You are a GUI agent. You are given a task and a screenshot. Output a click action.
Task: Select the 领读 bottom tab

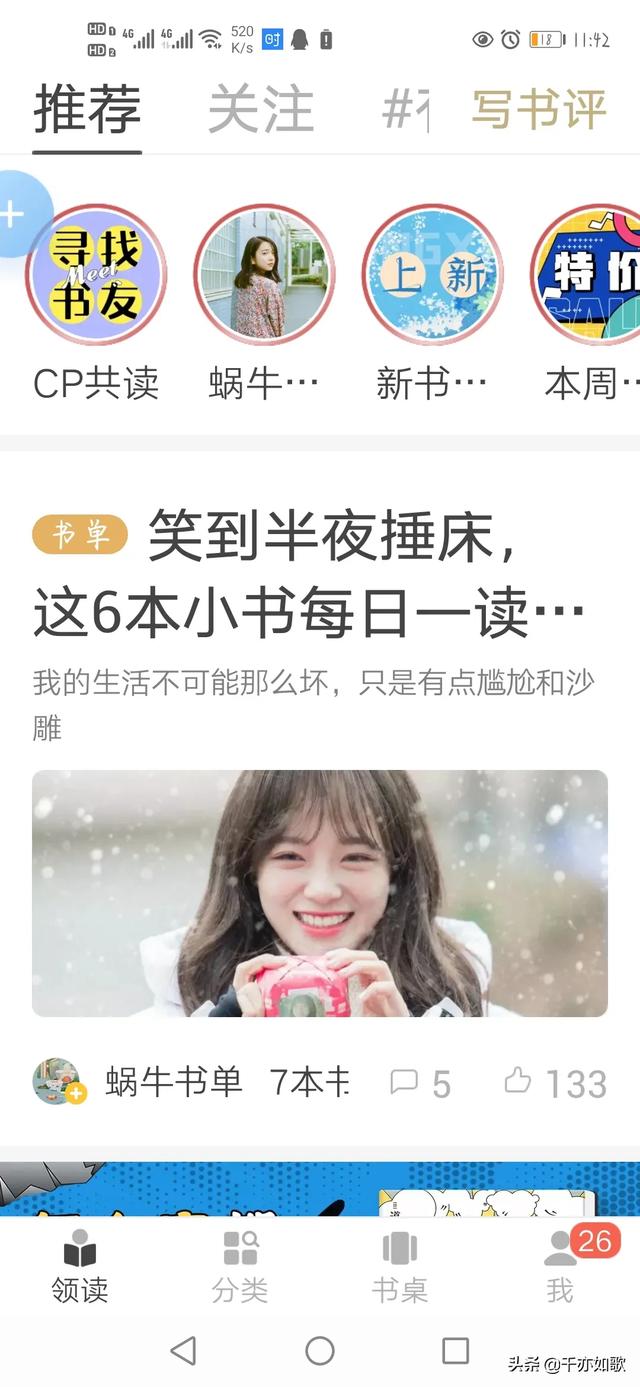[80, 1266]
